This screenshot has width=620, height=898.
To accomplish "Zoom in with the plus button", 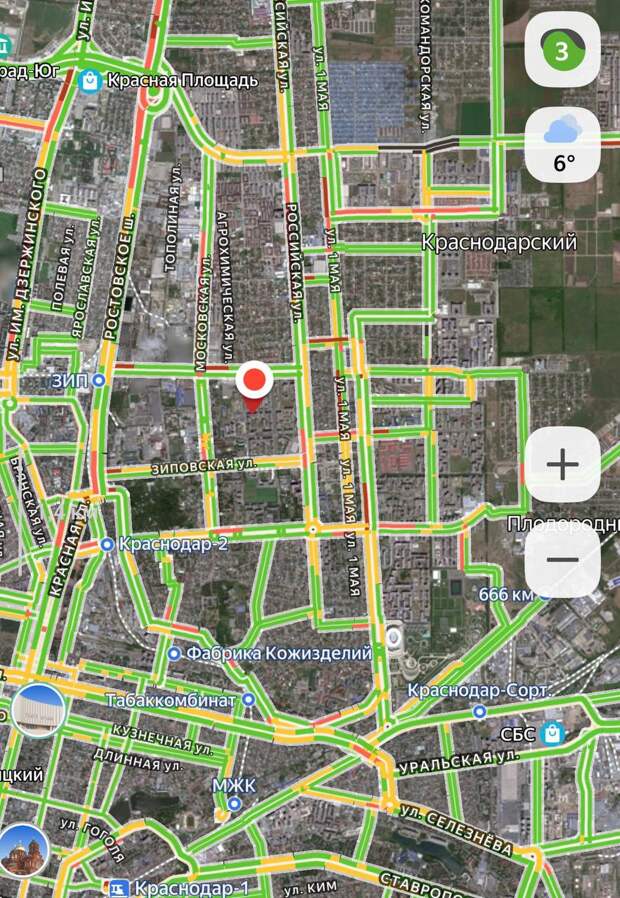I will pyautogui.click(x=563, y=464).
